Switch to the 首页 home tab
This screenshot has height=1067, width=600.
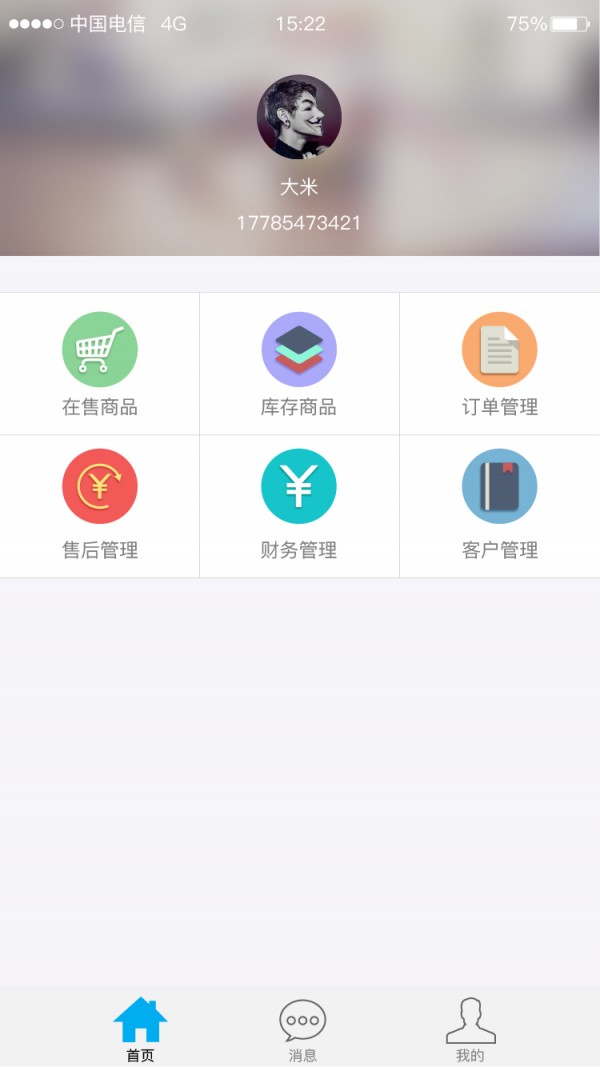[x=140, y=1029]
